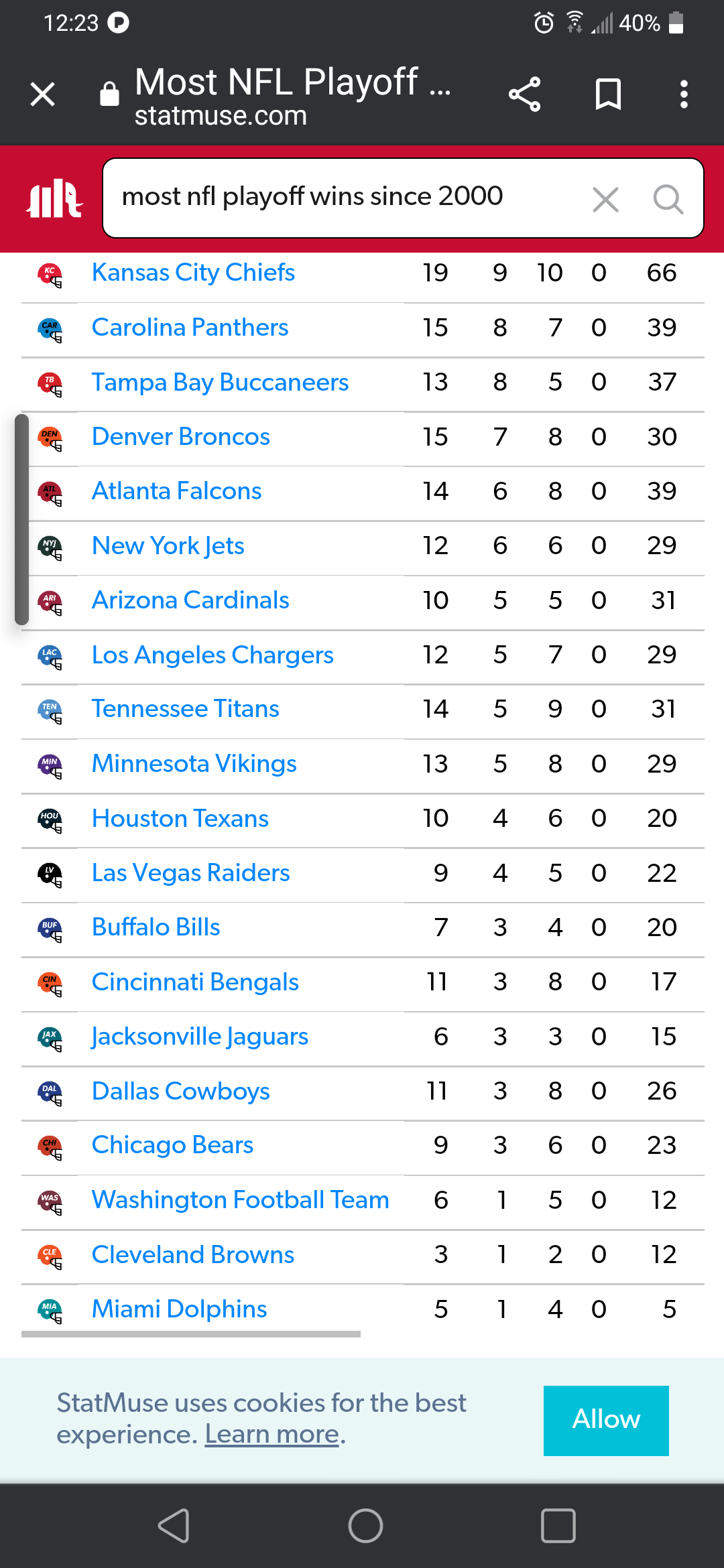
Task: Tap the search query field
Action: click(335, 197)
